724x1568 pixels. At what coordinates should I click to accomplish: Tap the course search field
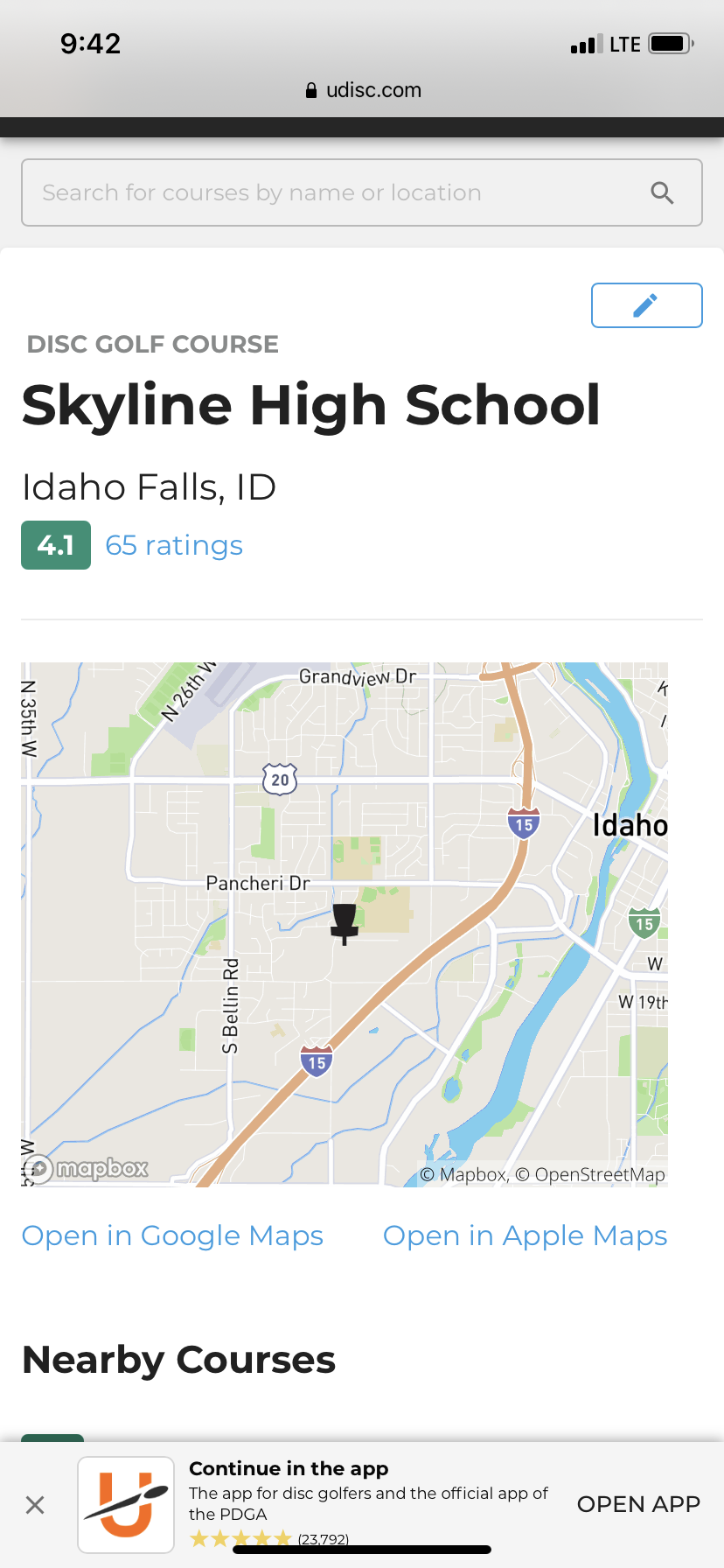332,192
